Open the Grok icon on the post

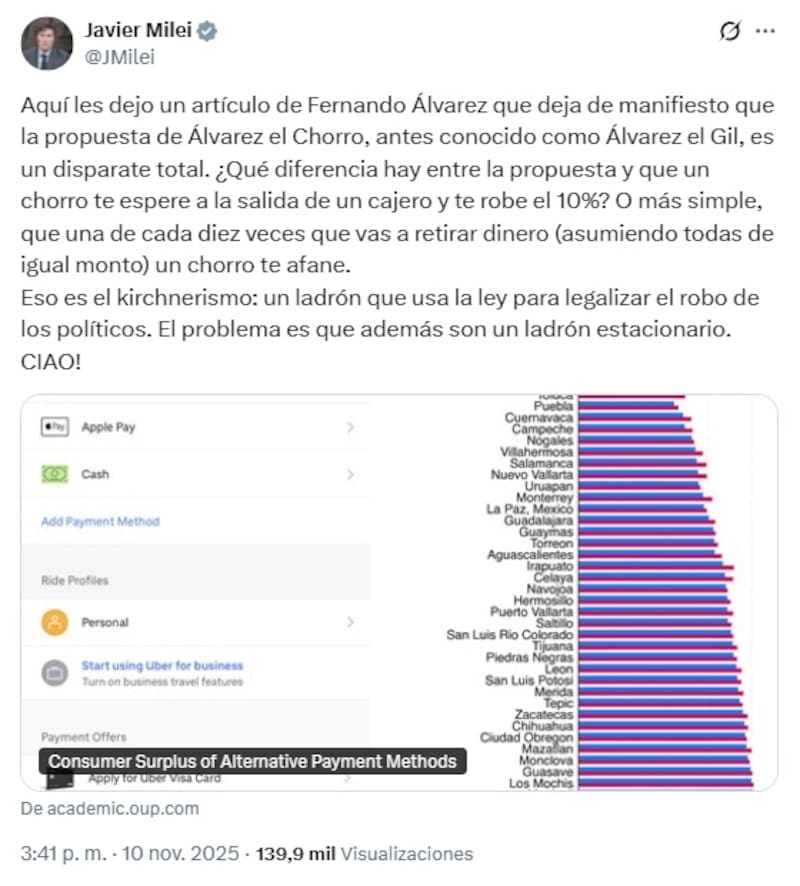coord(730,32)
